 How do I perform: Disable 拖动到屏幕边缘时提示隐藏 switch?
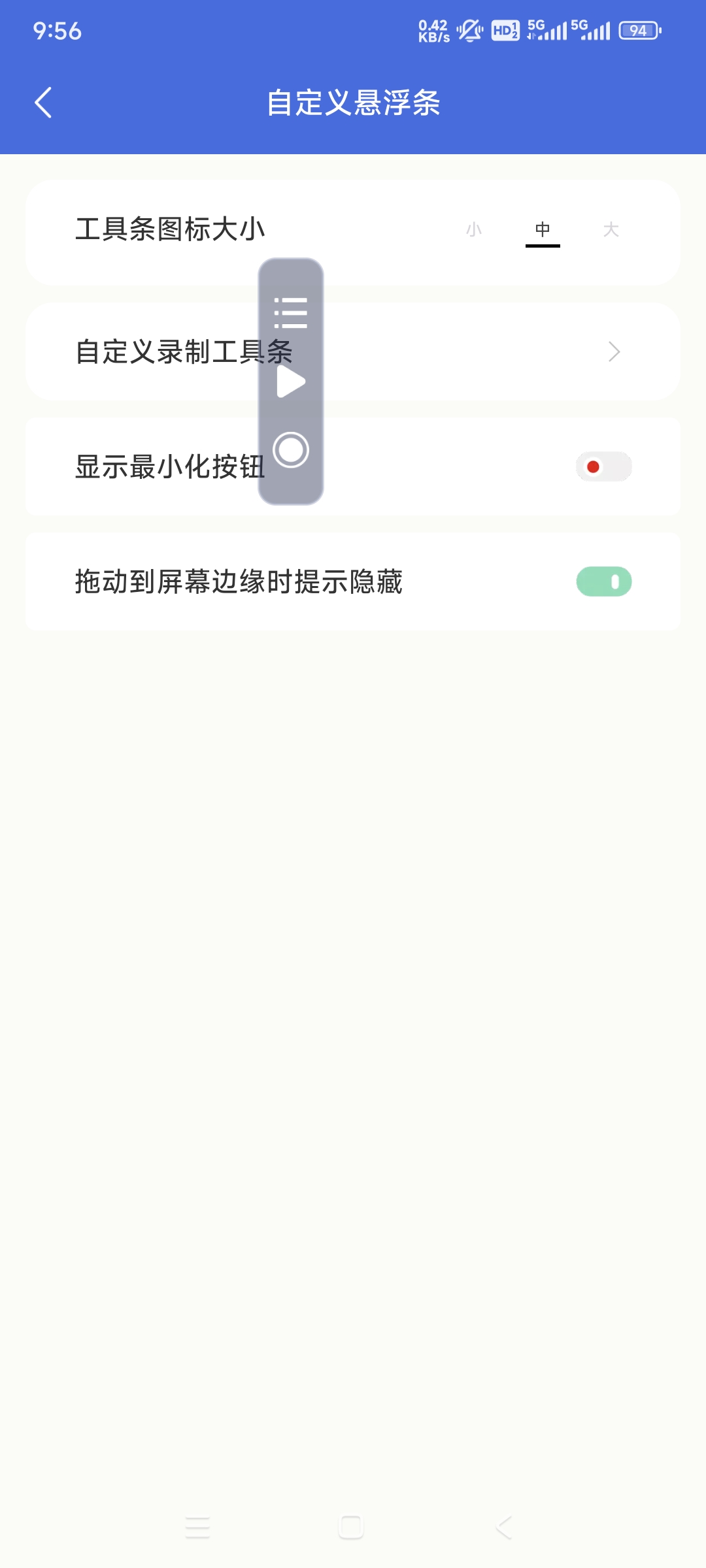[603, 581]
